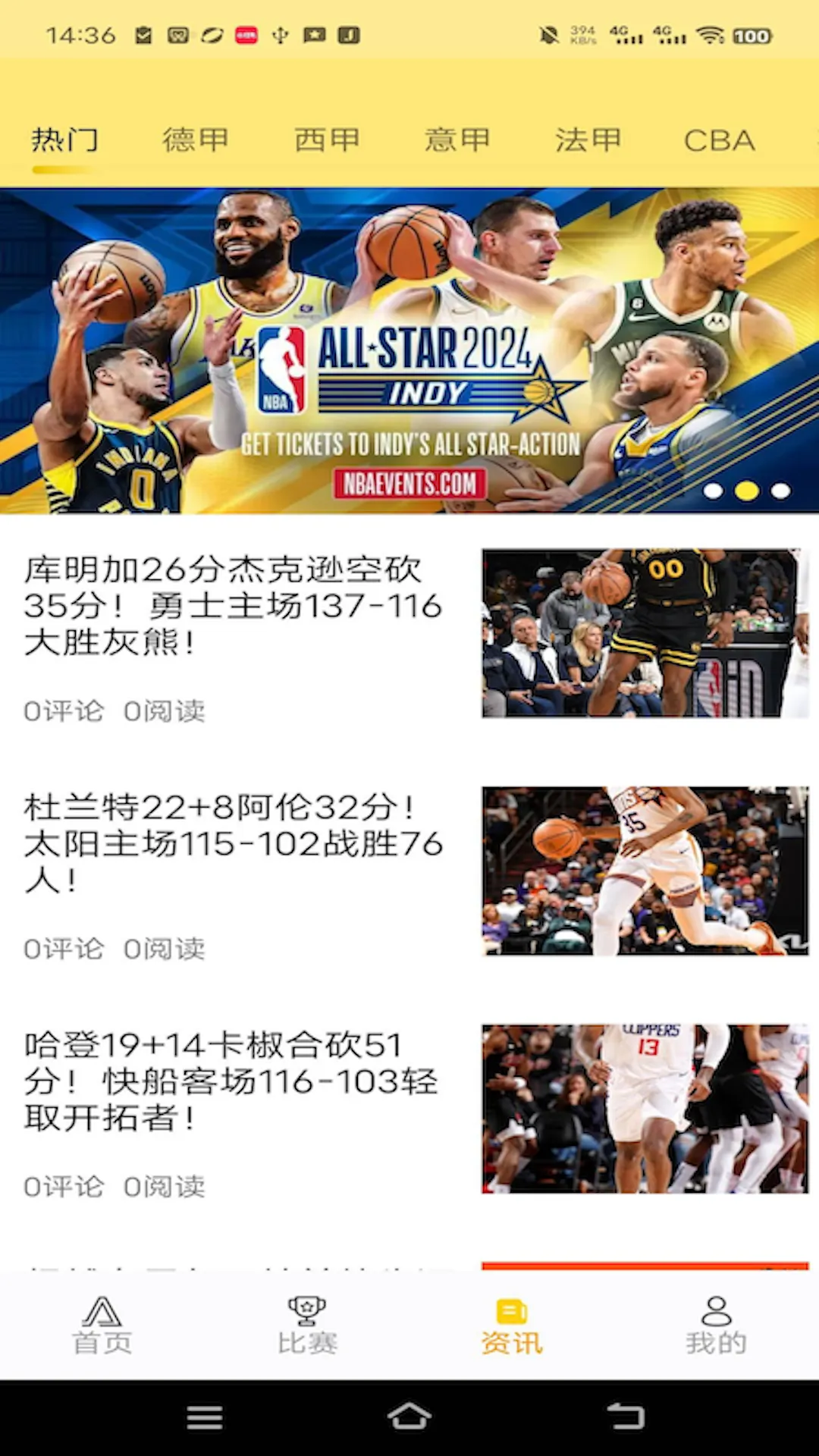Image resolution: width=819 pixels, height=1456 pixels.
Task: Choose the 意甲 category
Action: tap(458, 140)
